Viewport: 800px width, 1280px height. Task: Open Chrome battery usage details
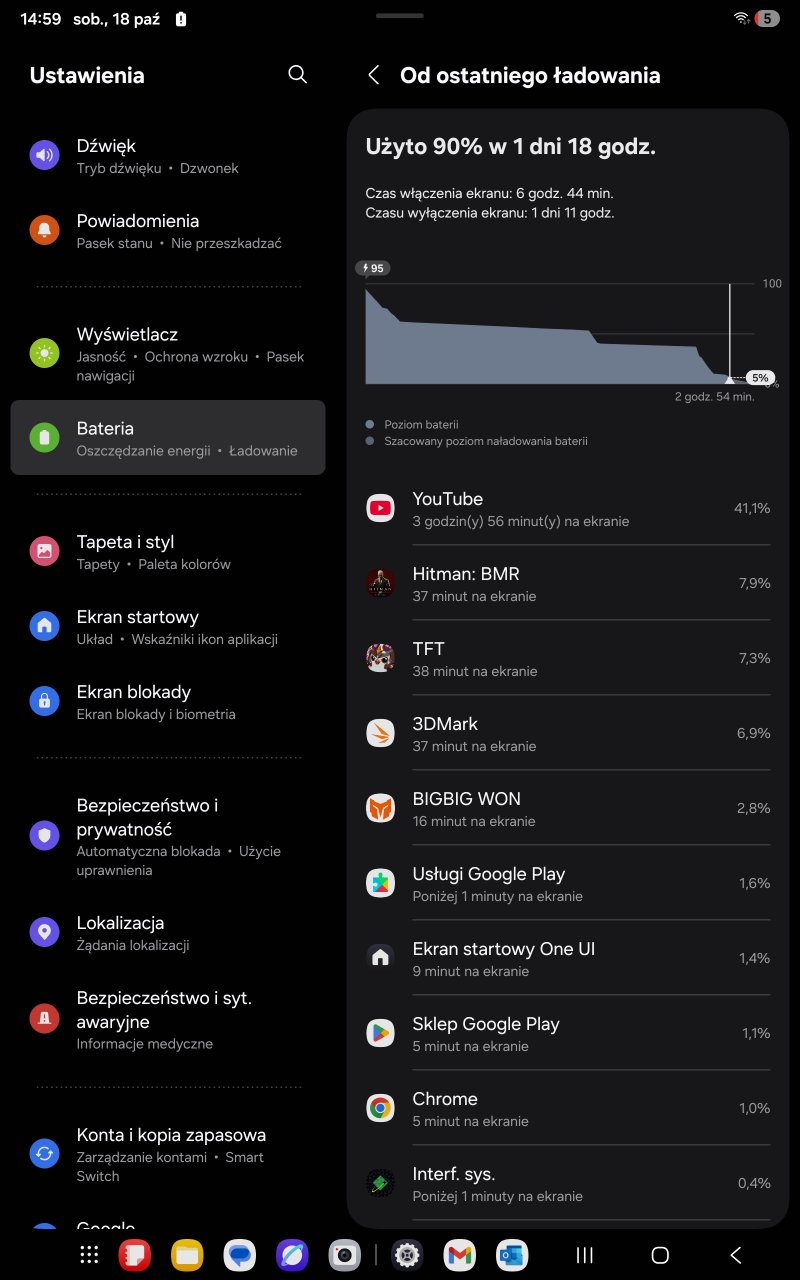click(568, 1108)
